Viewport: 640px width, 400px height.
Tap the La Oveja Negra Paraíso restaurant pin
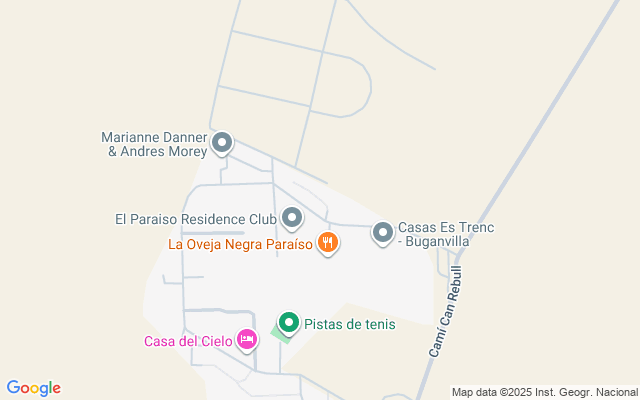coord(327,242)
